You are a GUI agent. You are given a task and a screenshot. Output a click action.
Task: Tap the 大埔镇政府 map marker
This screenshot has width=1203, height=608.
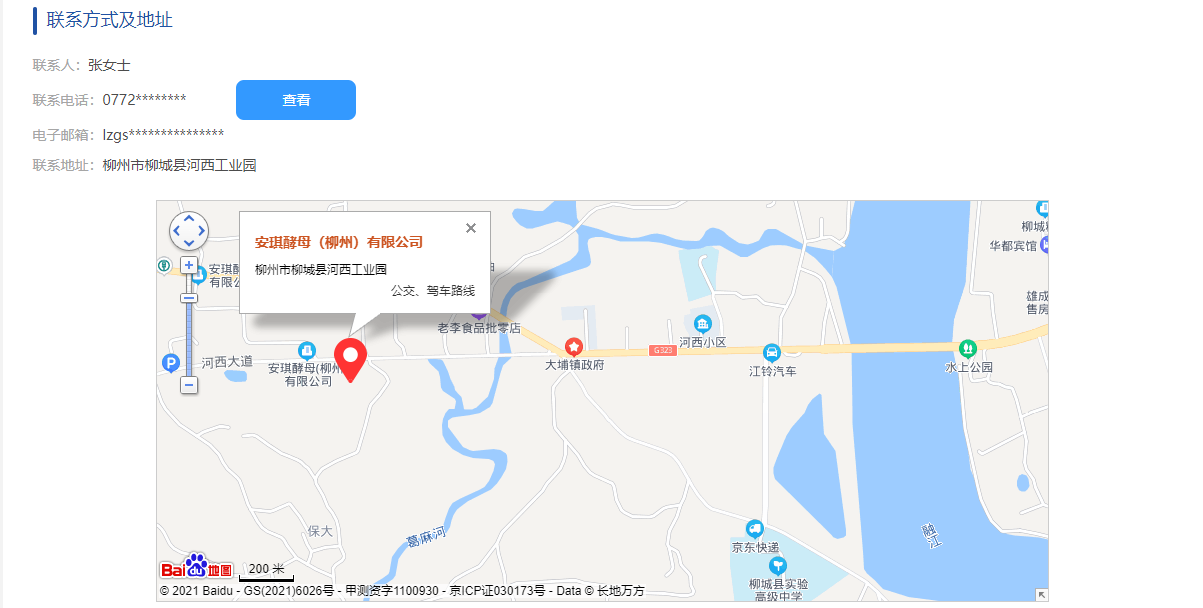point(574,347)
